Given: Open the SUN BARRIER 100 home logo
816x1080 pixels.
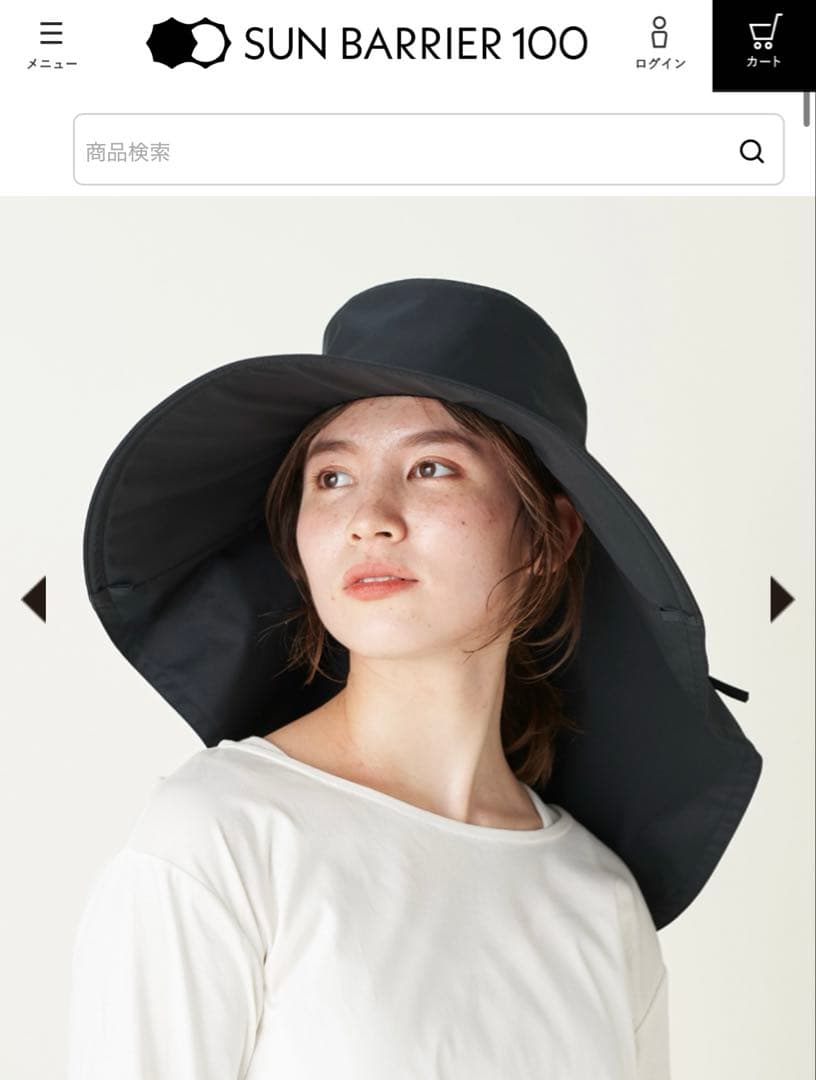Looking at the screenshot, I should 367,43.
